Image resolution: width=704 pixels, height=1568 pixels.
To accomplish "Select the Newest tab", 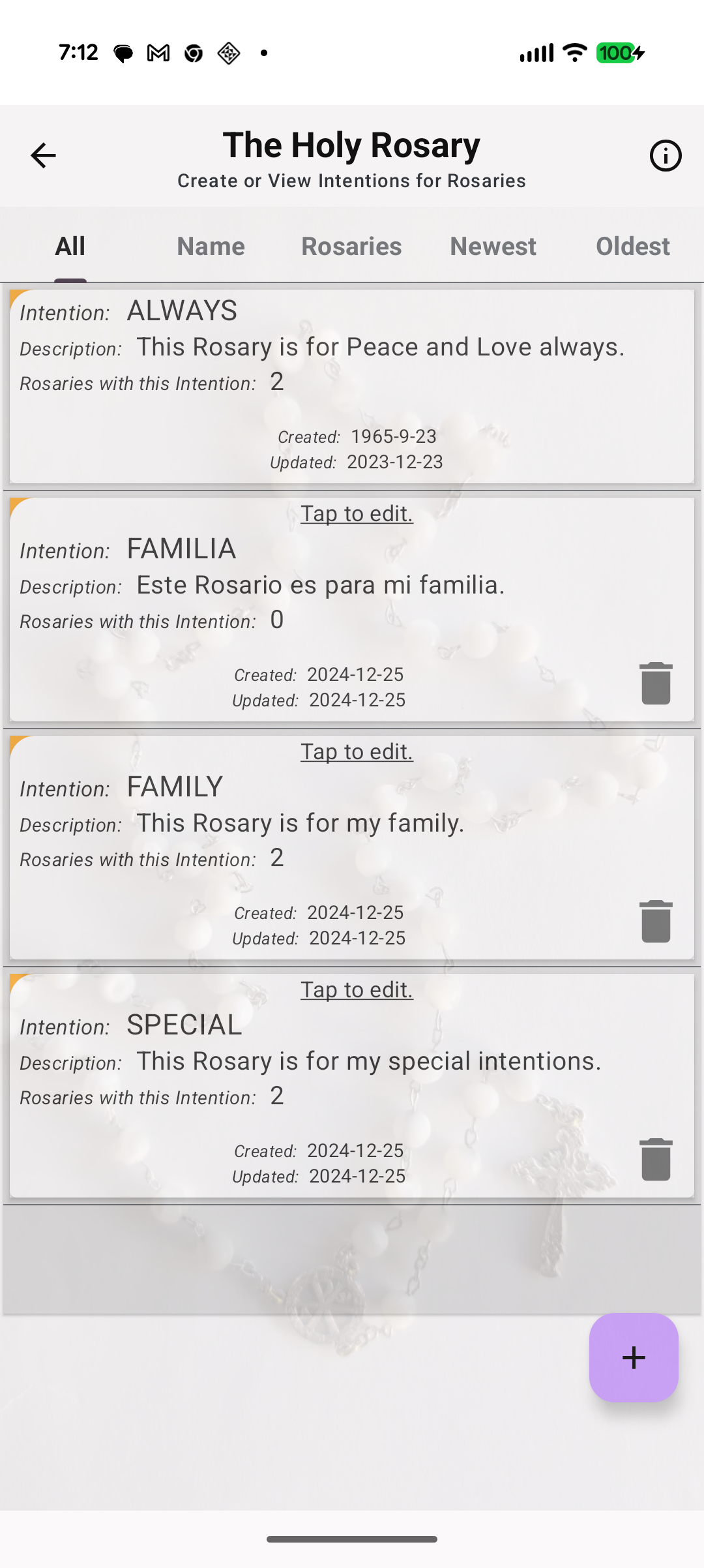I will coord(493,247).
